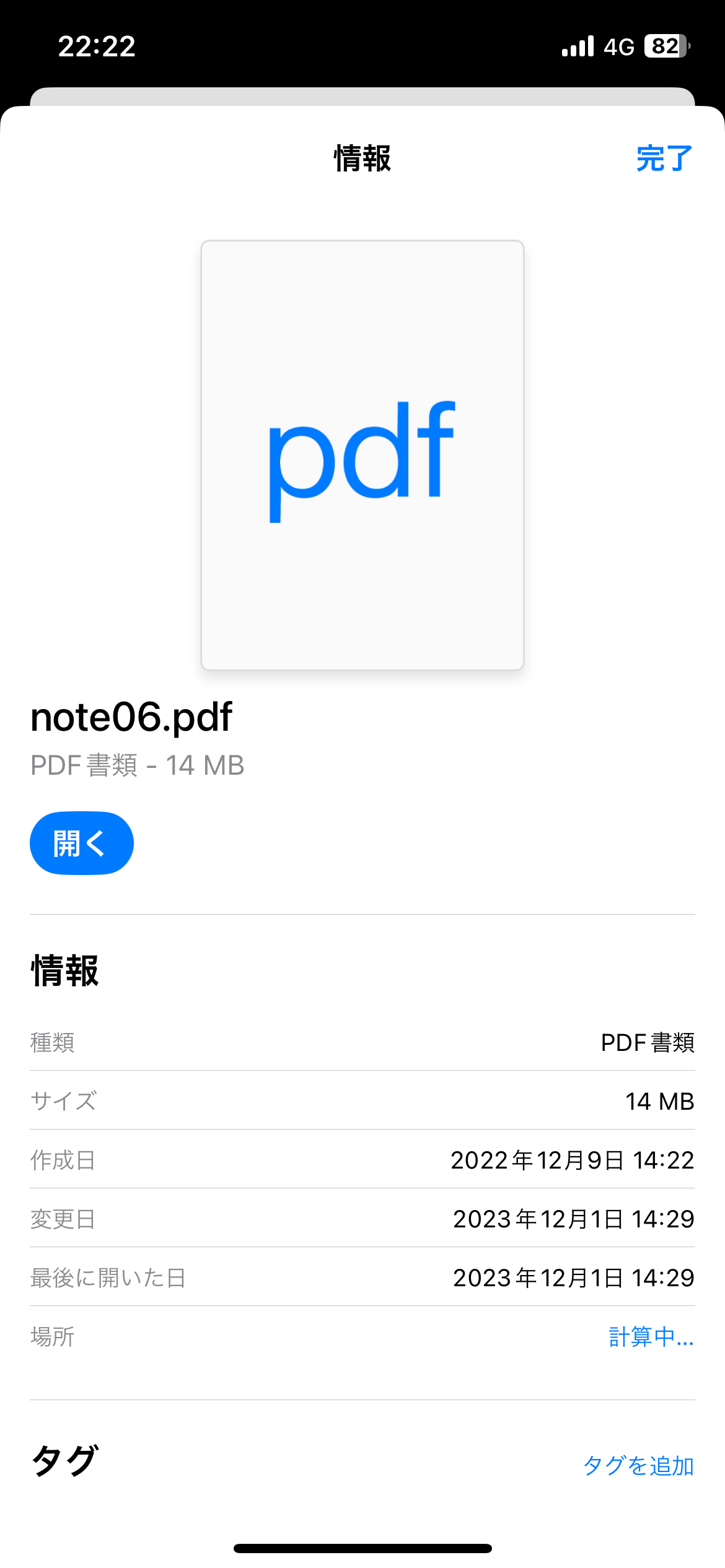Screen dimensions: 725x1568
Task: Tap 完了 to close the info sheet
Action: pyautogui.click(x=664, y=159)
